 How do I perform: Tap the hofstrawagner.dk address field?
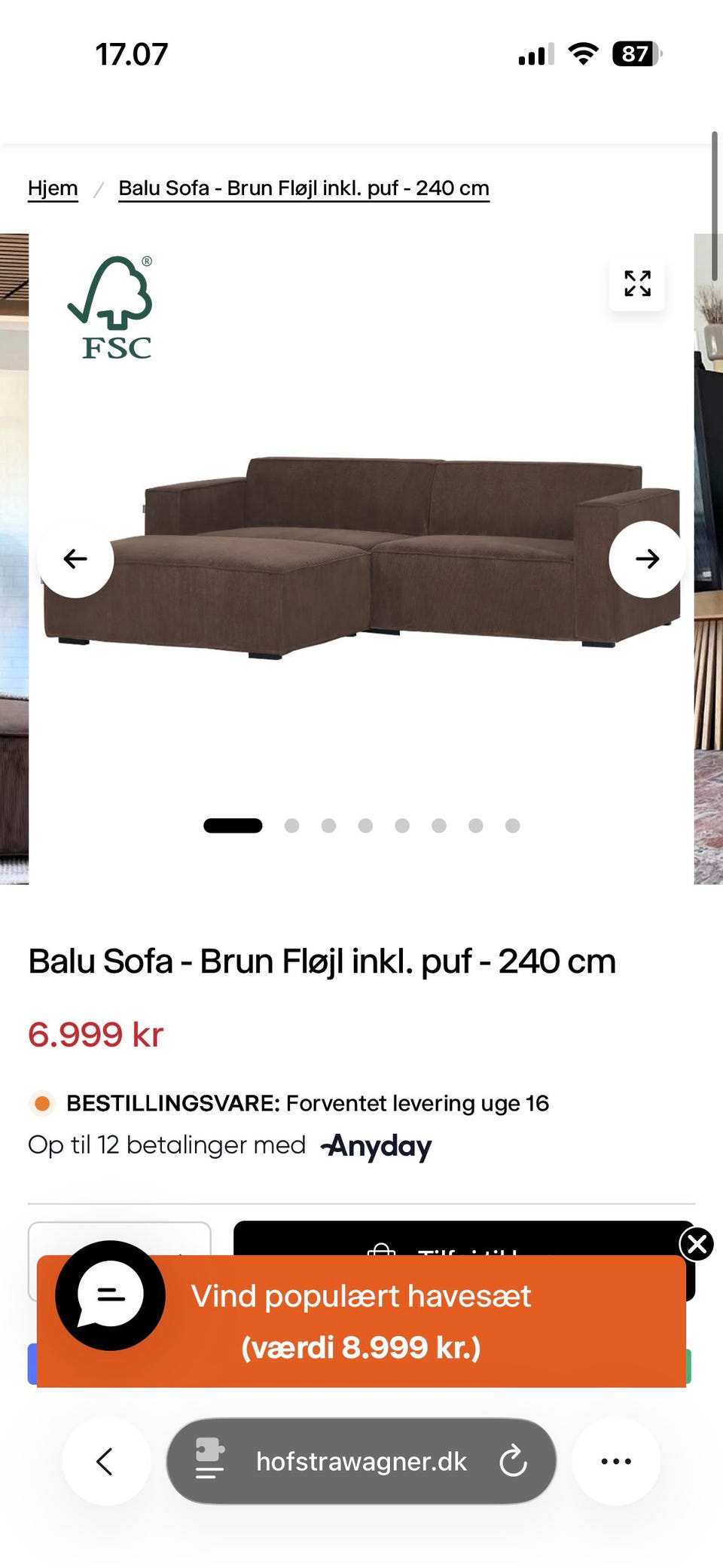360,1460
